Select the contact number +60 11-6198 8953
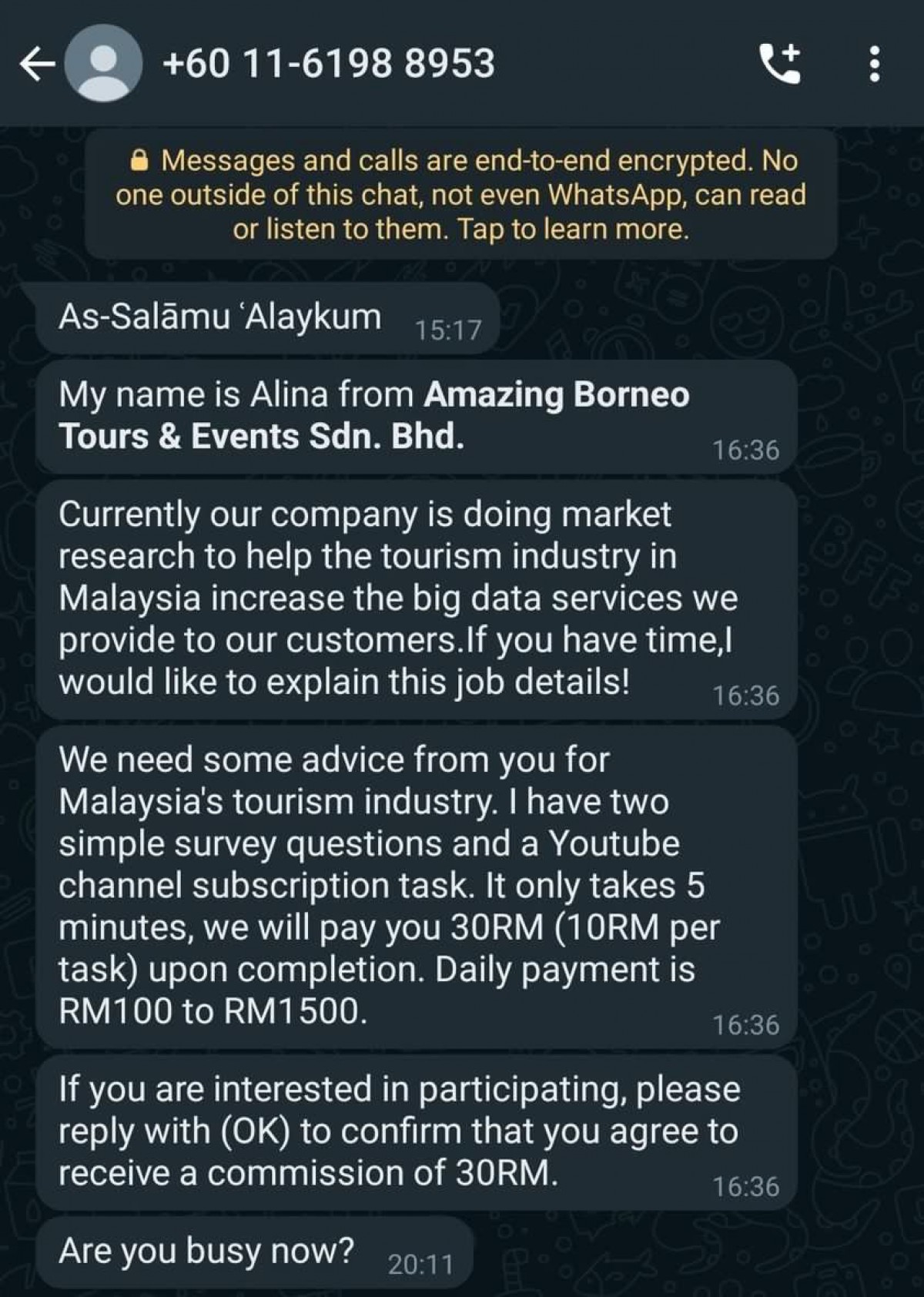Screen dimensions: 924x1297 [327, 65]
